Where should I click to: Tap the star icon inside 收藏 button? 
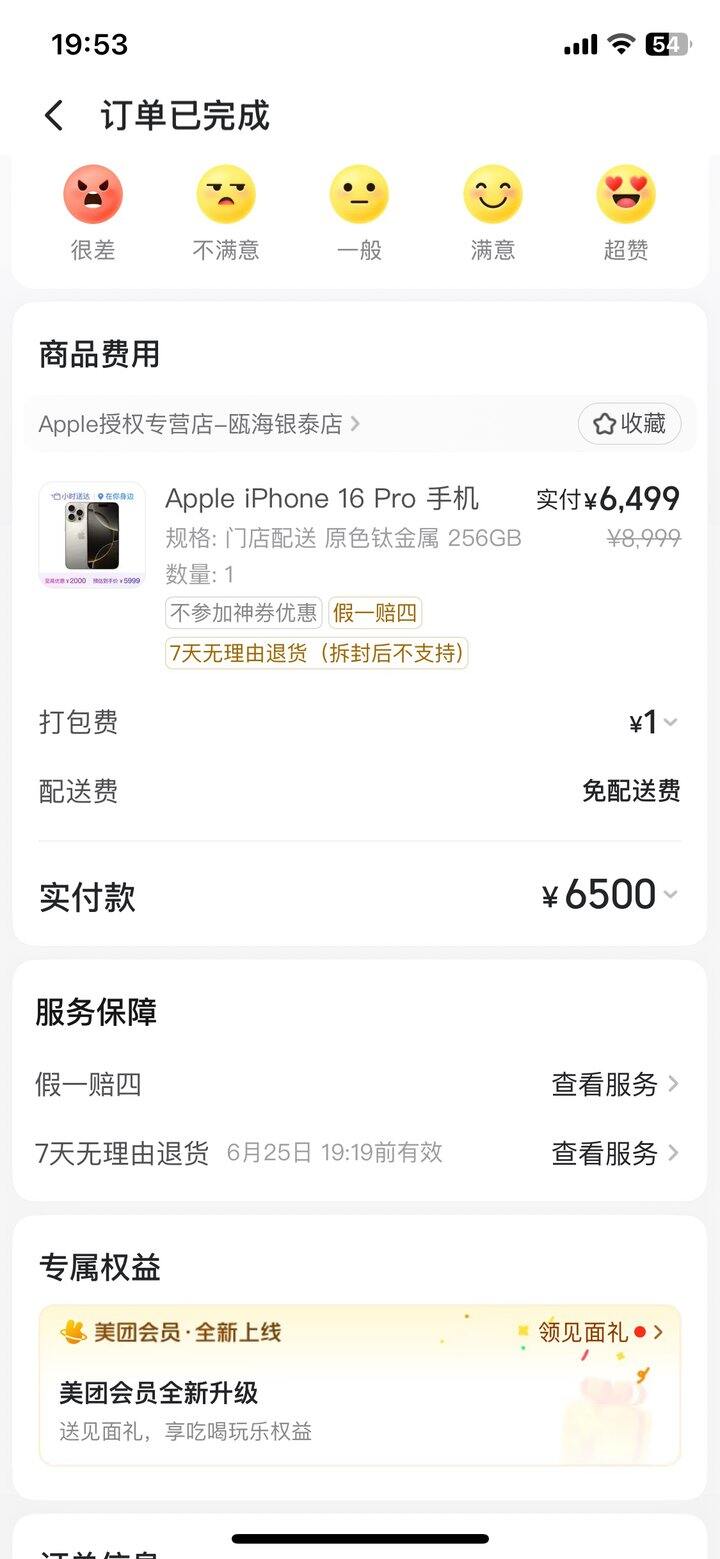(x=605, y=424)
